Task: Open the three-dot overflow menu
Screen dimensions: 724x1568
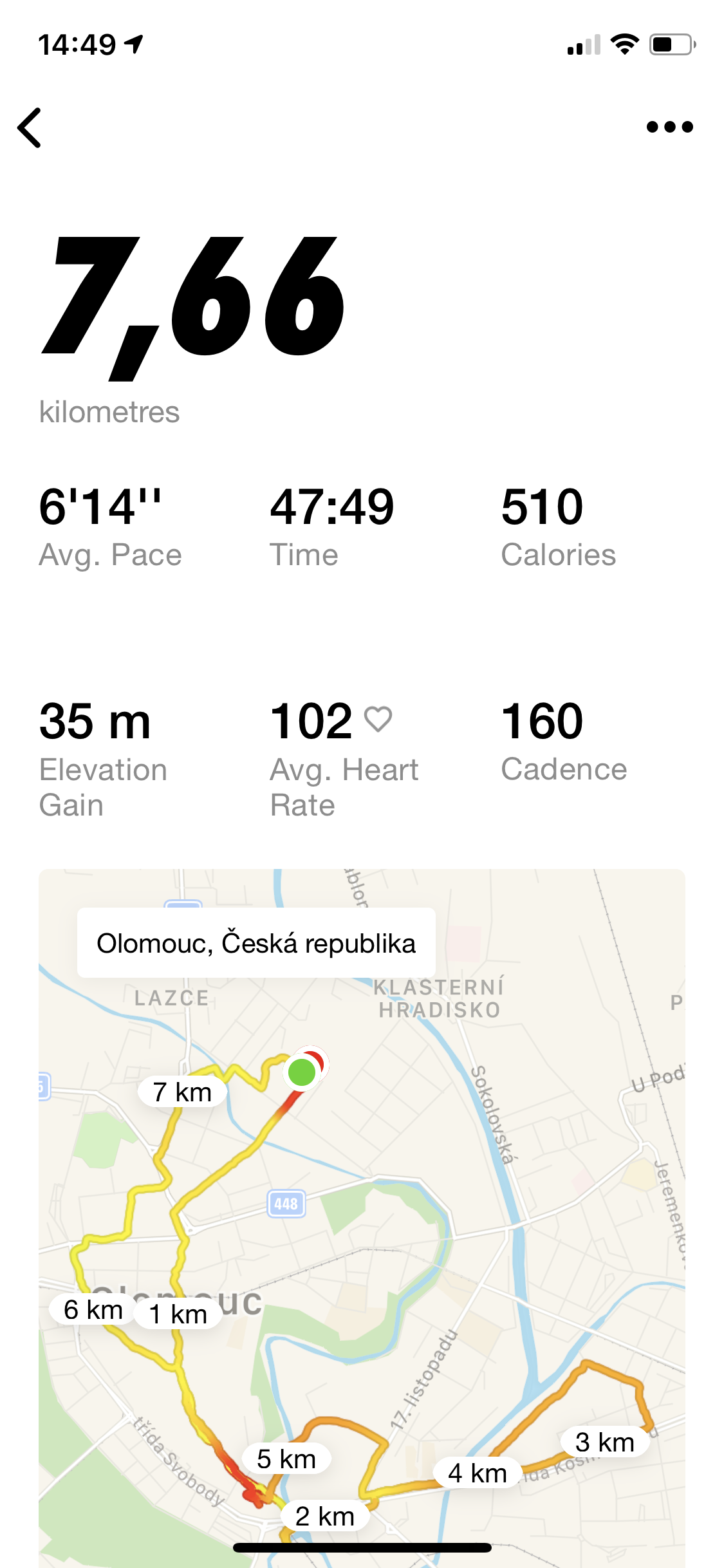Action: pos(669,127)
